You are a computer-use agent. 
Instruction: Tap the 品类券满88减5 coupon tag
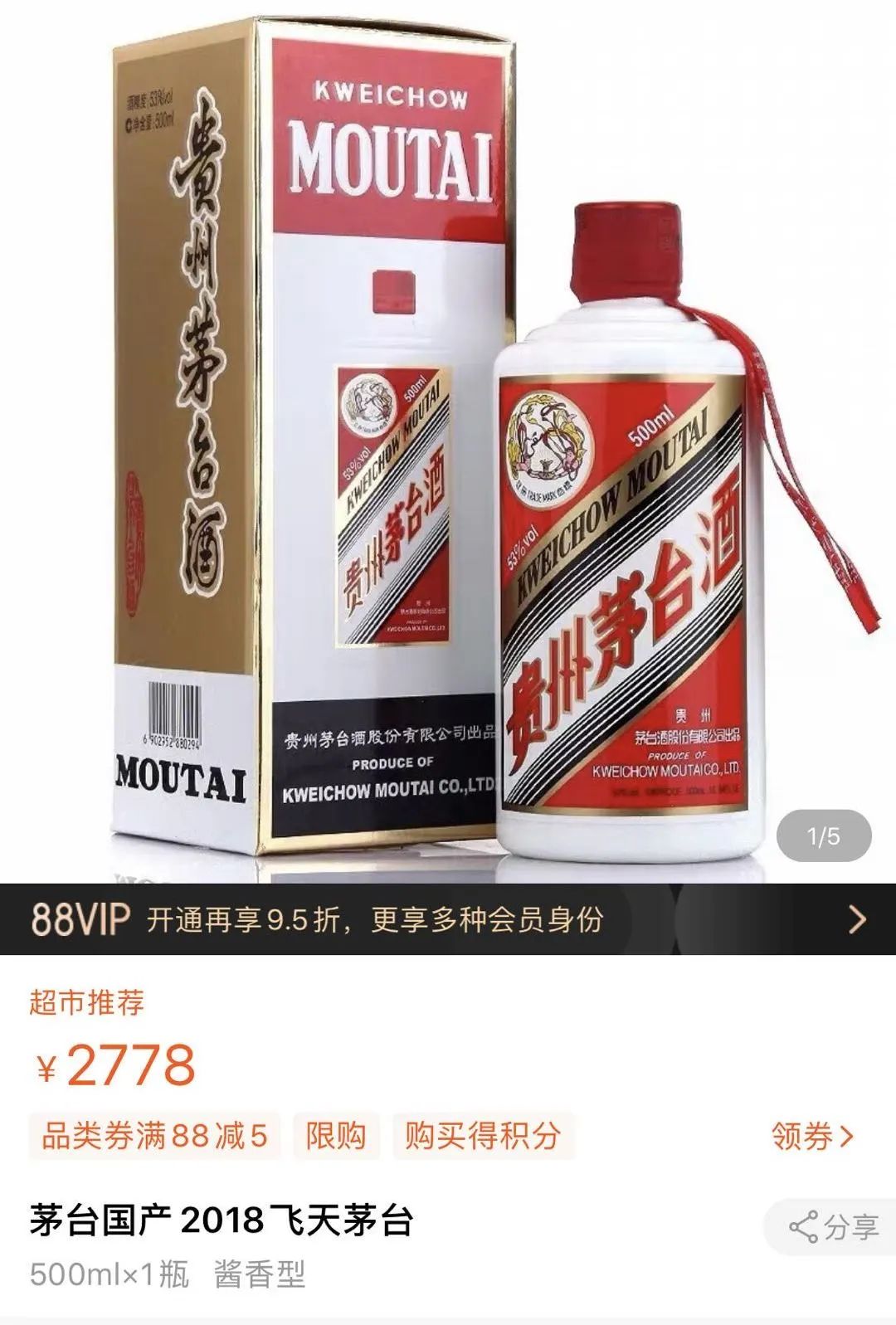click(154, 1136)
